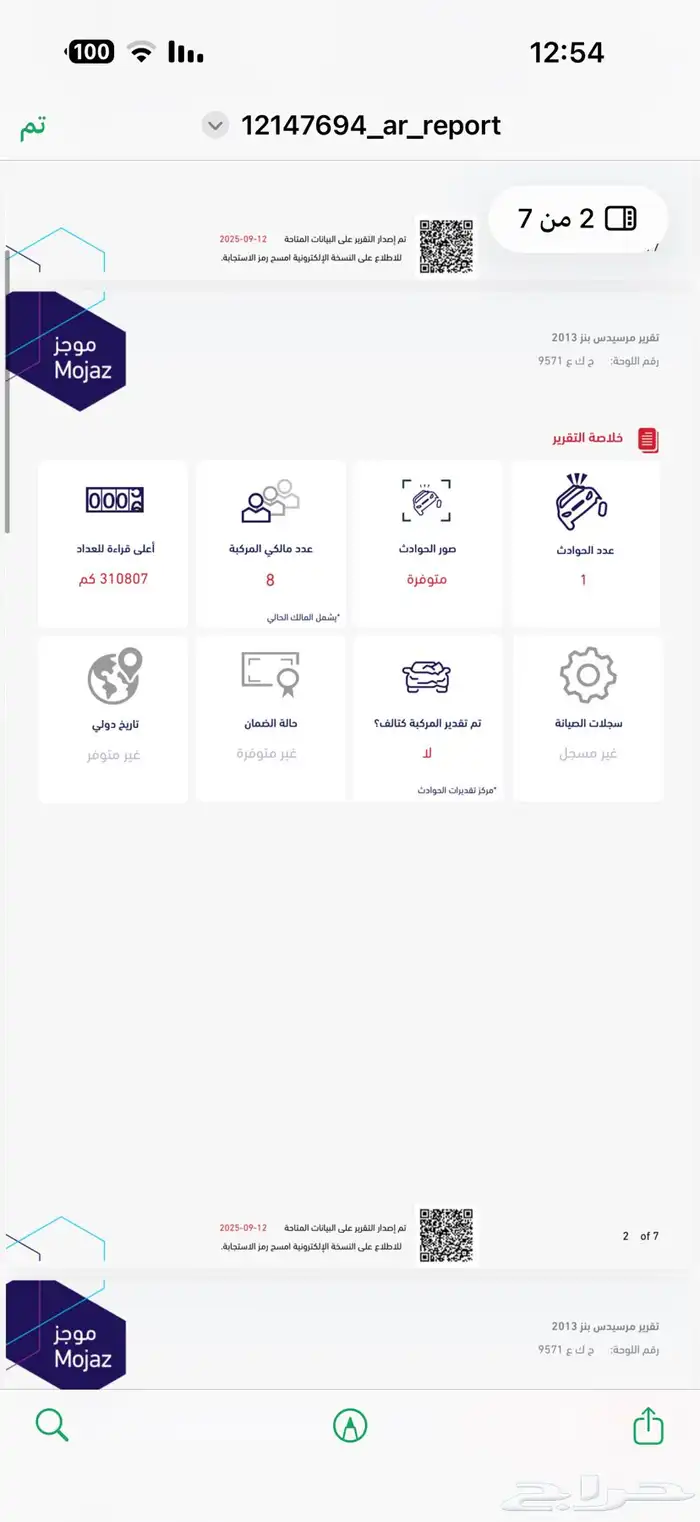Image resolution: width=700 pixels, height=1522 pixels.
Task: Open the markup pen tool
Action: click(x=350, y=1425)
